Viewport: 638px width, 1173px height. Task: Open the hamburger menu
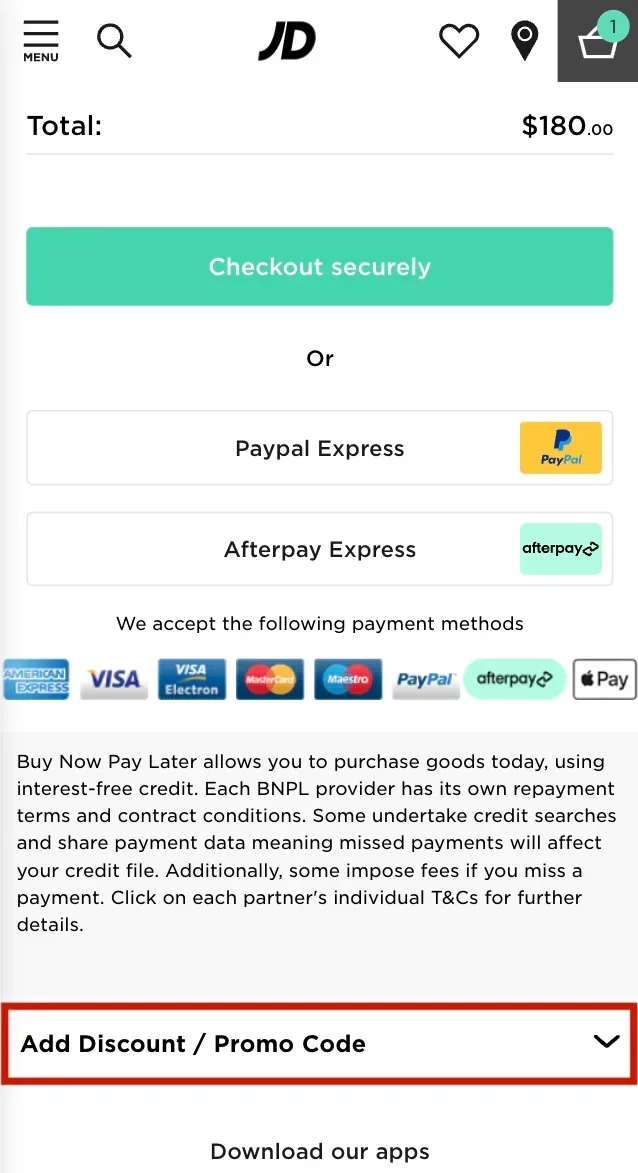pos(41,41)
